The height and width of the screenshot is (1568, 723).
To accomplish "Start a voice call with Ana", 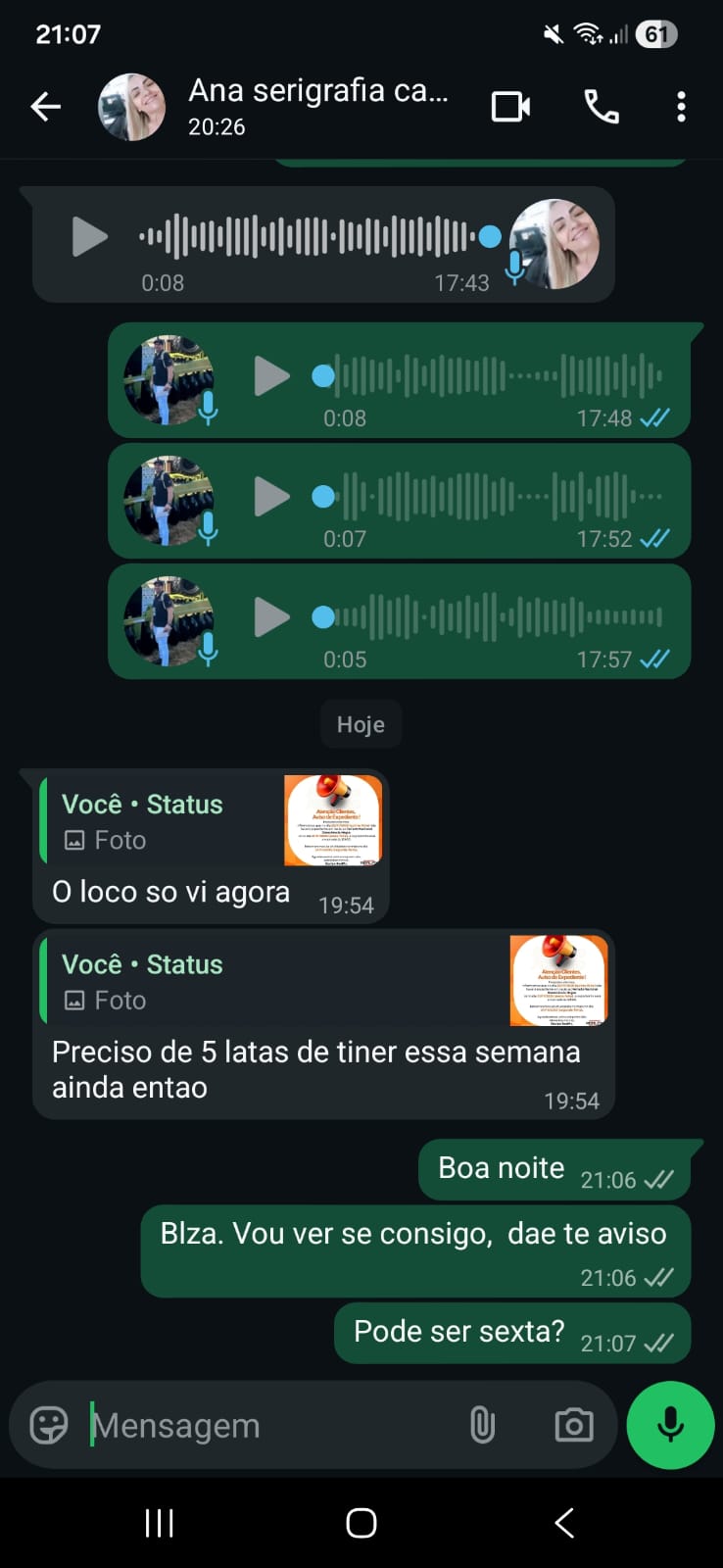I will tap(601, 107).
